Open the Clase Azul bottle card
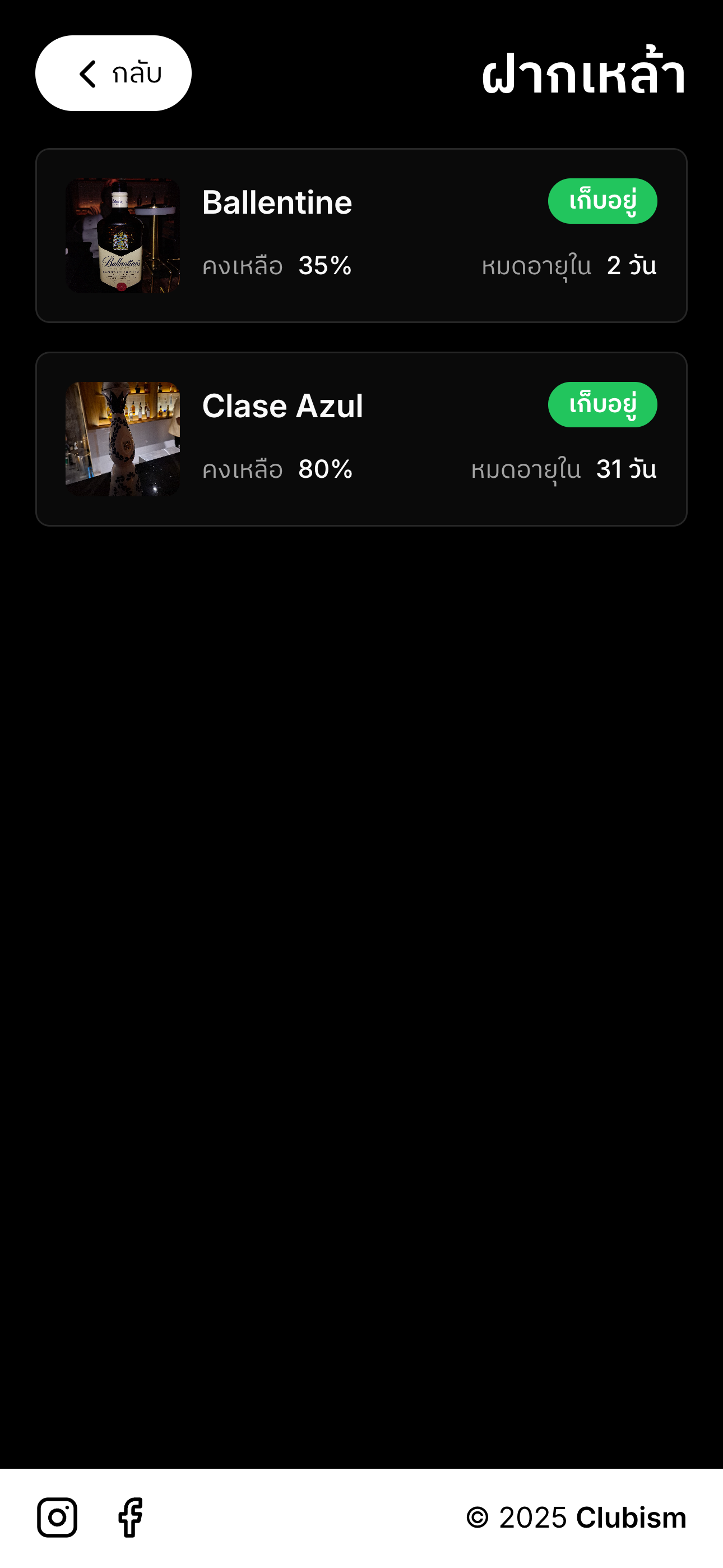Image resolution: width=723 pixels, height=1568 pixels. 361,439
